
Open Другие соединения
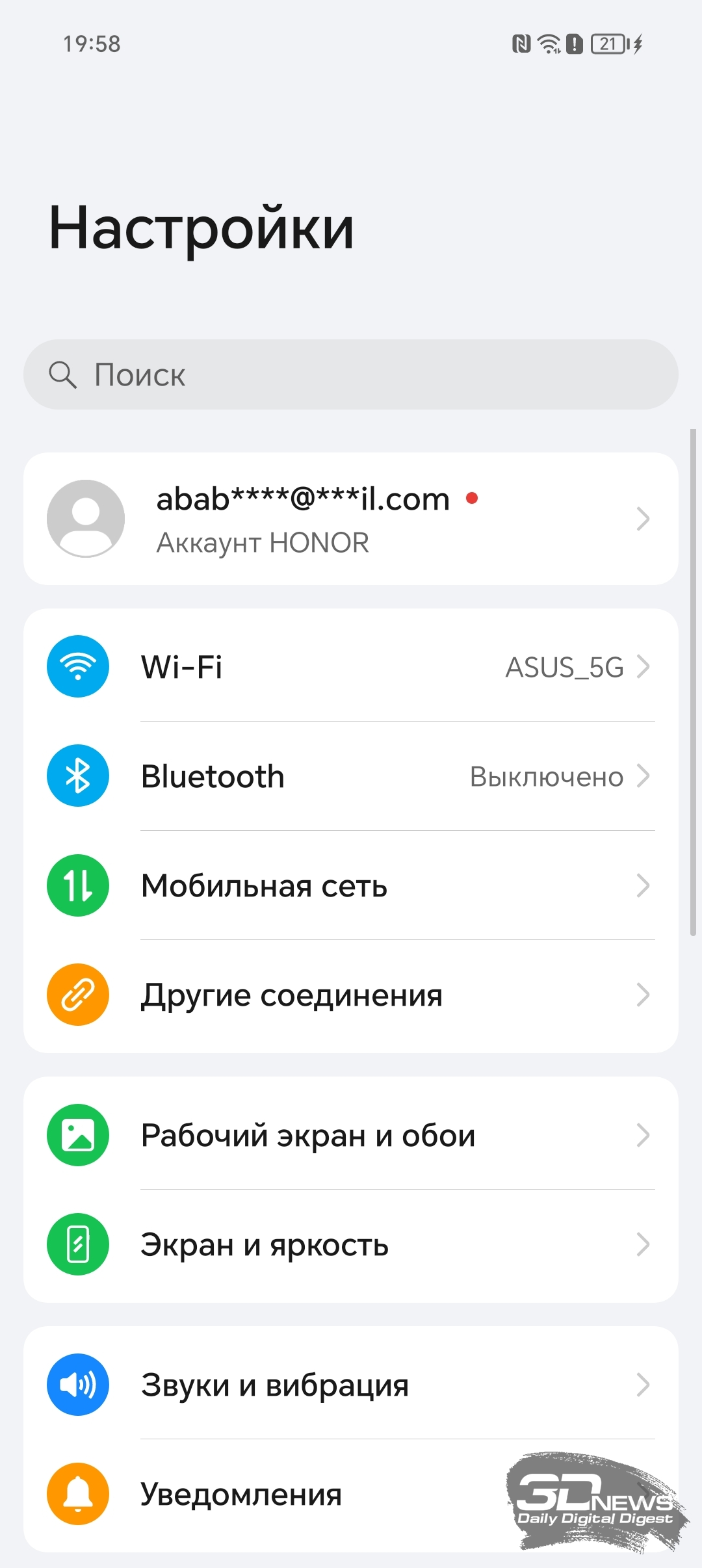pyautogui.click(x=351, y=995)
